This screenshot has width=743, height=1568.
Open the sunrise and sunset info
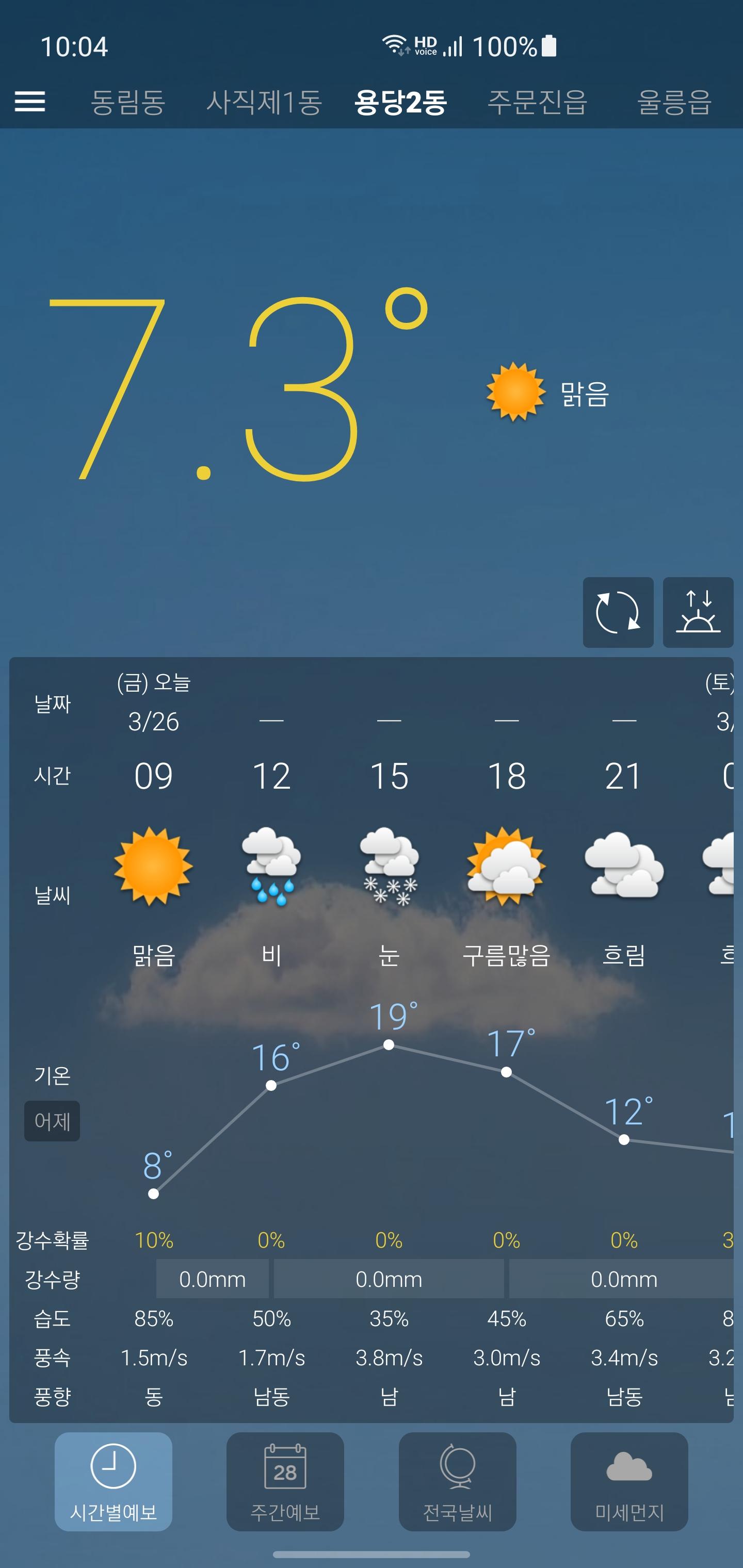tap(697, 612)
